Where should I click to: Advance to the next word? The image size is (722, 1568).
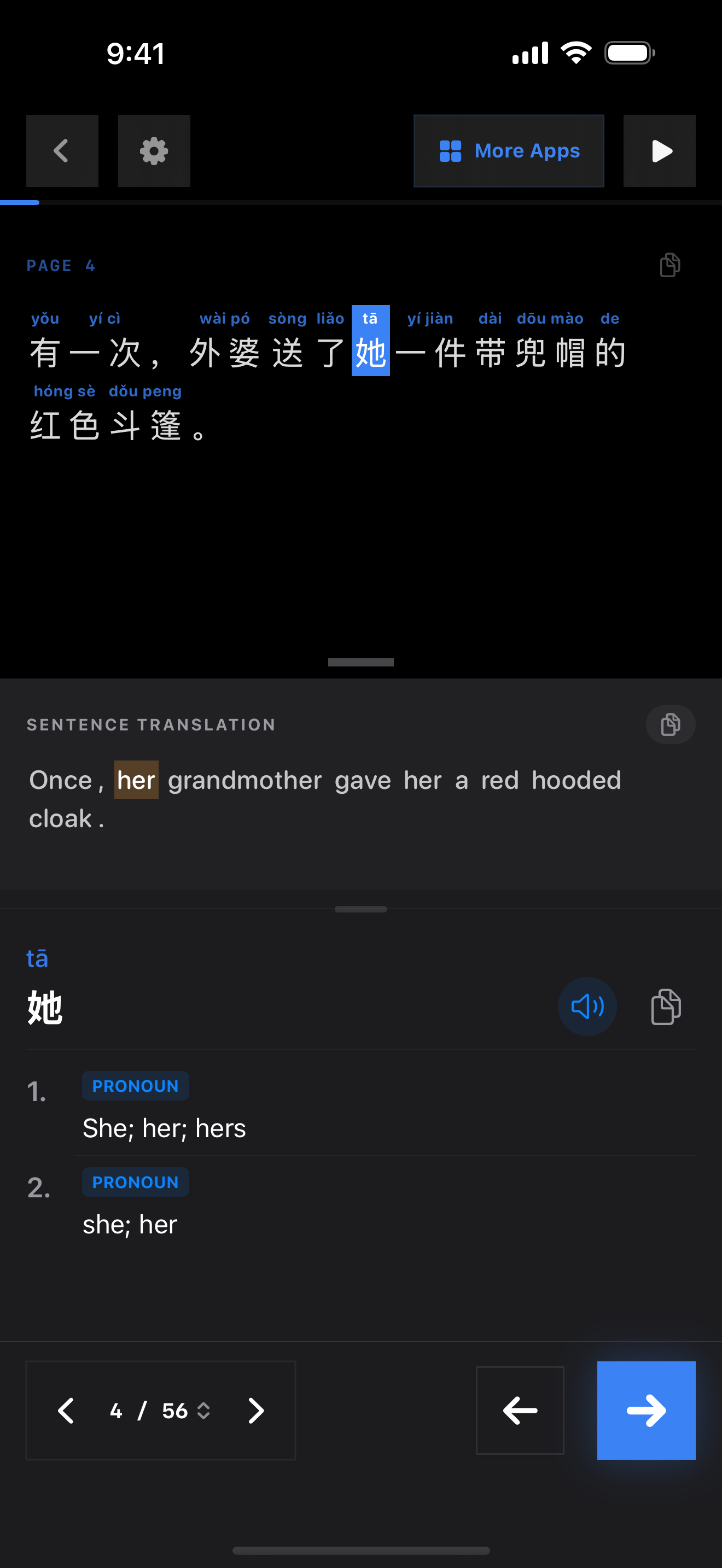pyautogui.click(x=646, y=1411)
